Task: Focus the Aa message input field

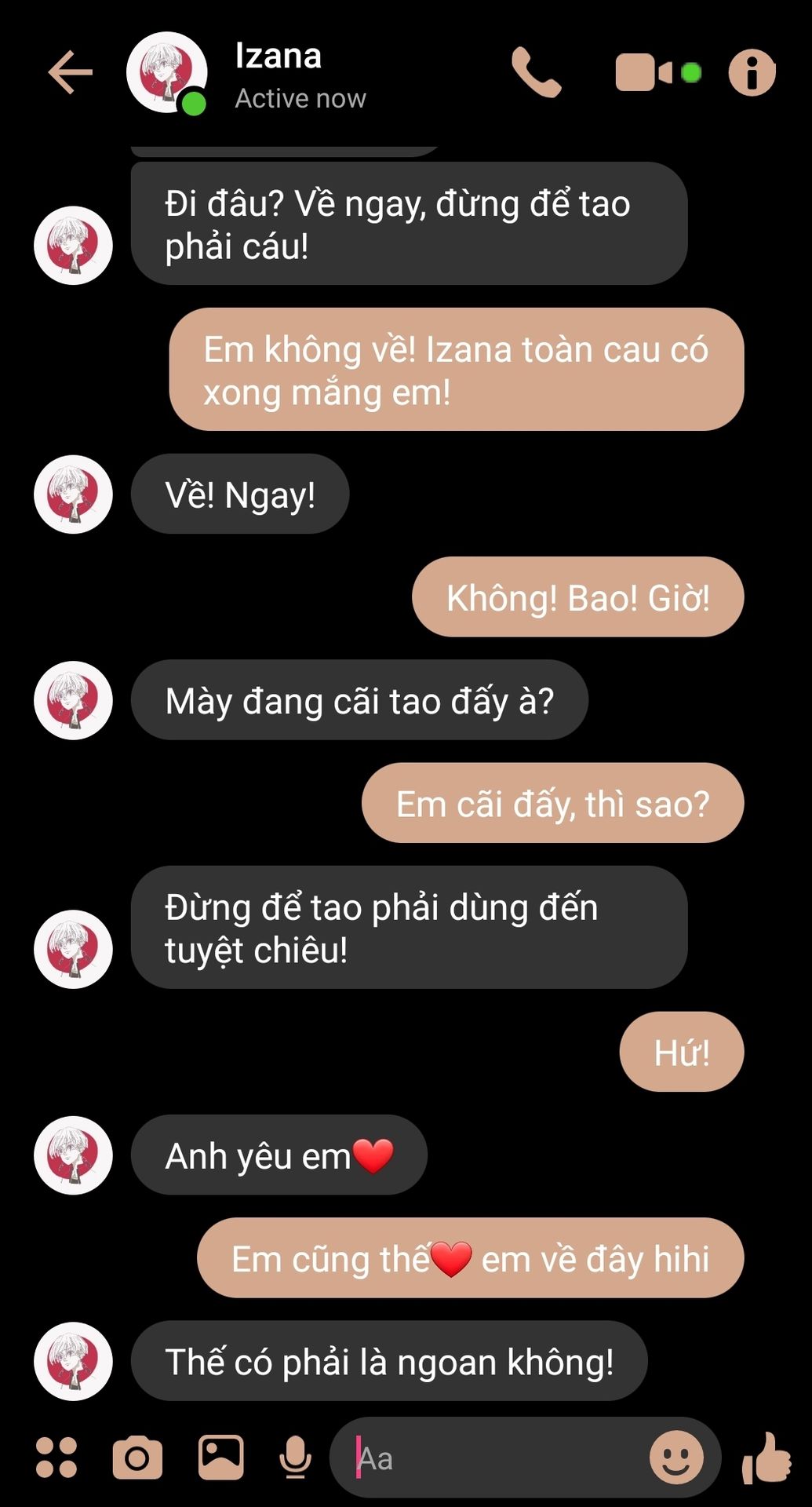Action: tap(494, 1458)
